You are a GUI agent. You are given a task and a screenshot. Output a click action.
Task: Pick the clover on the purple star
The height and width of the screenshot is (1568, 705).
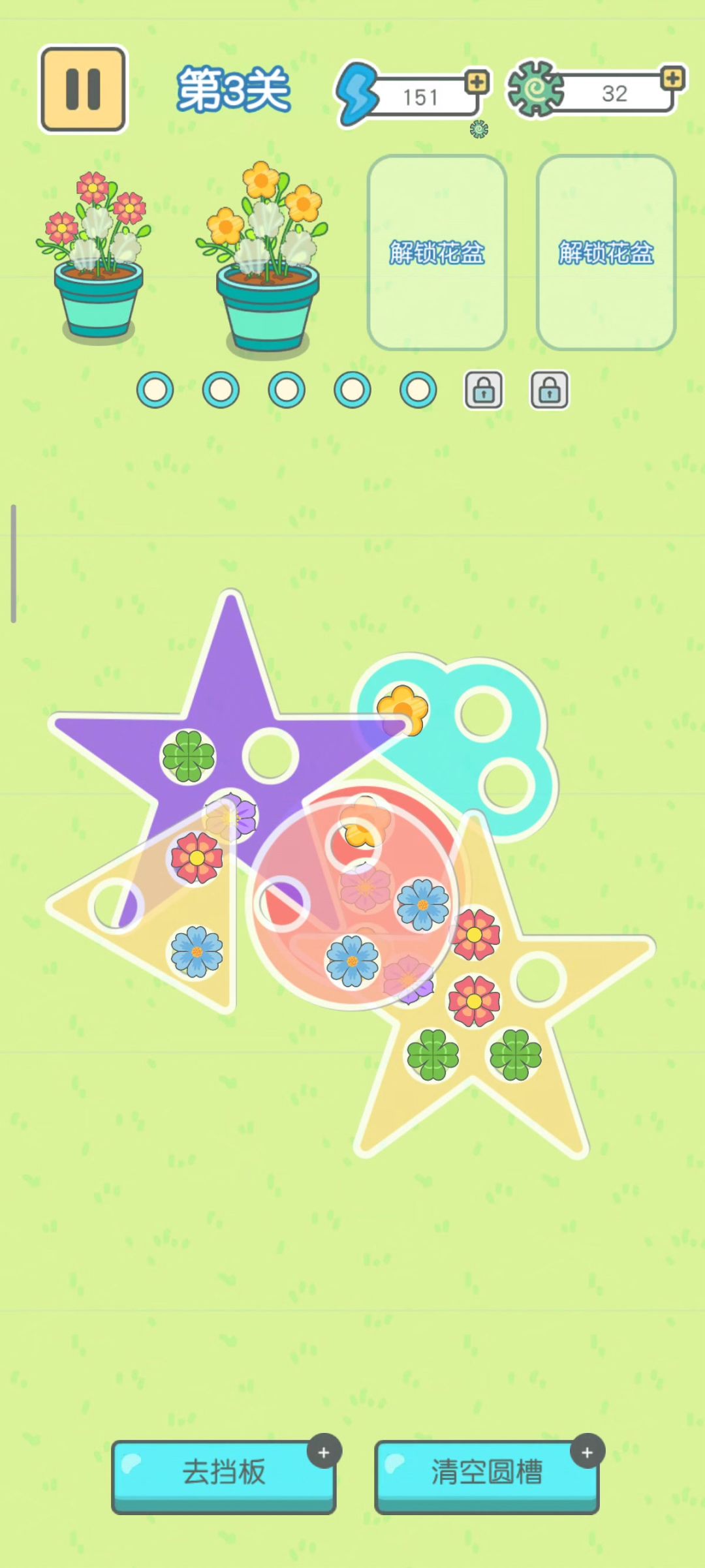pyautogui.click(x=189, y=756)
